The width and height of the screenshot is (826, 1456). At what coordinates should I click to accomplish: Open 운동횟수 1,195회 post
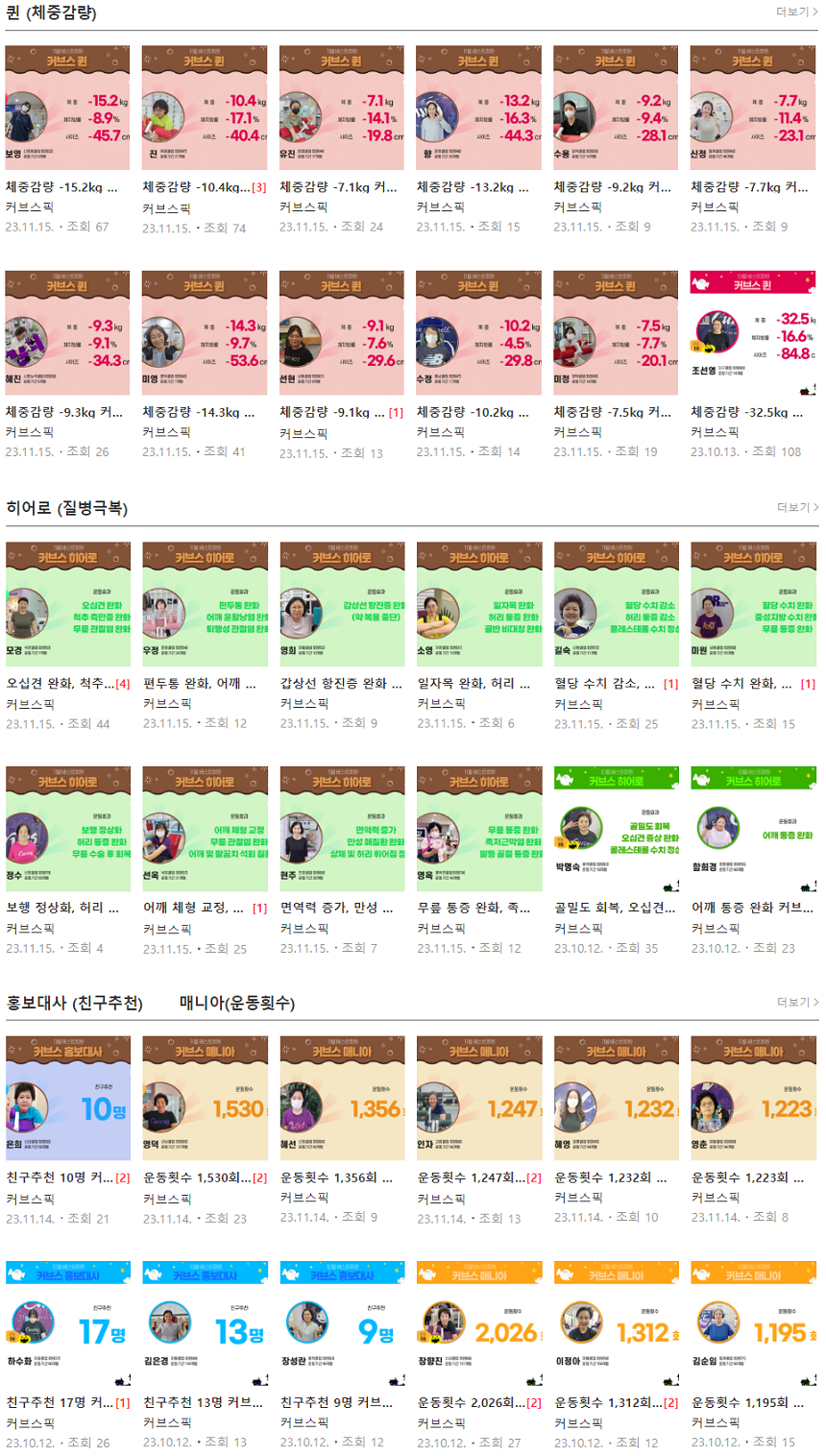point(747,1403)
